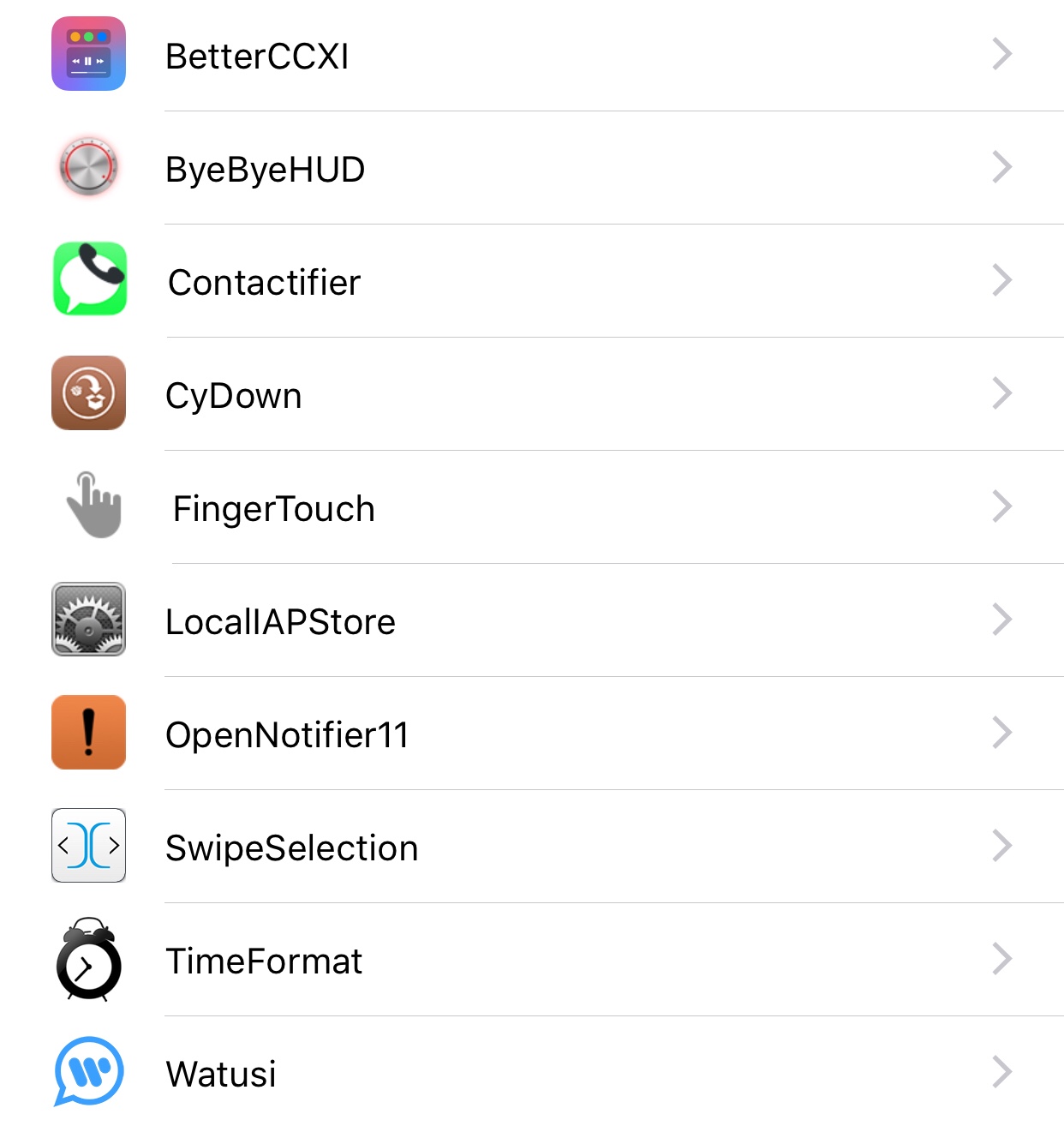
Task: Open FingerTouch settings
Action: click(531, 508)
